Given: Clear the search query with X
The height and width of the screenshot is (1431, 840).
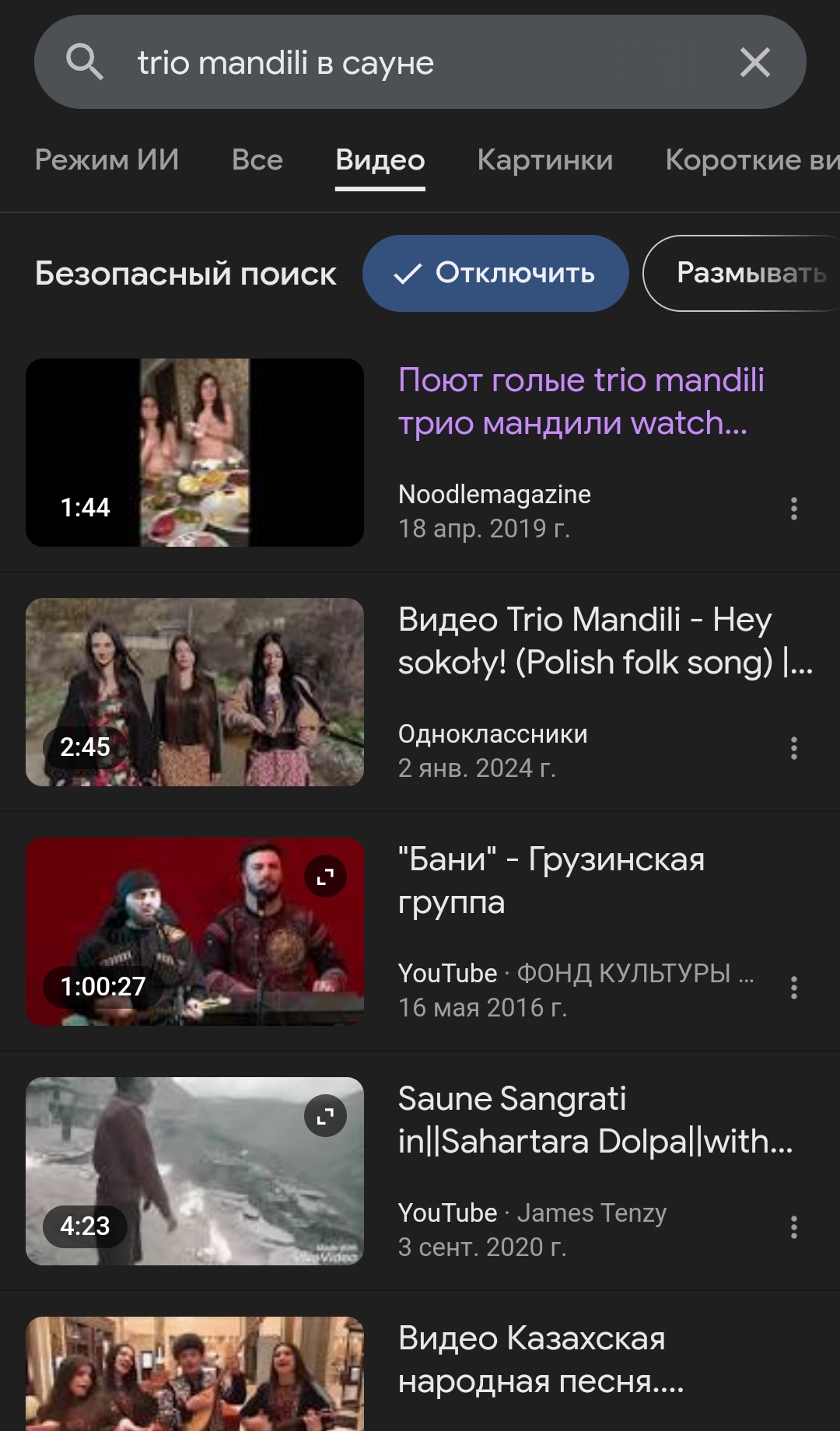Looking at the screenshot, I should coord(754,62).
